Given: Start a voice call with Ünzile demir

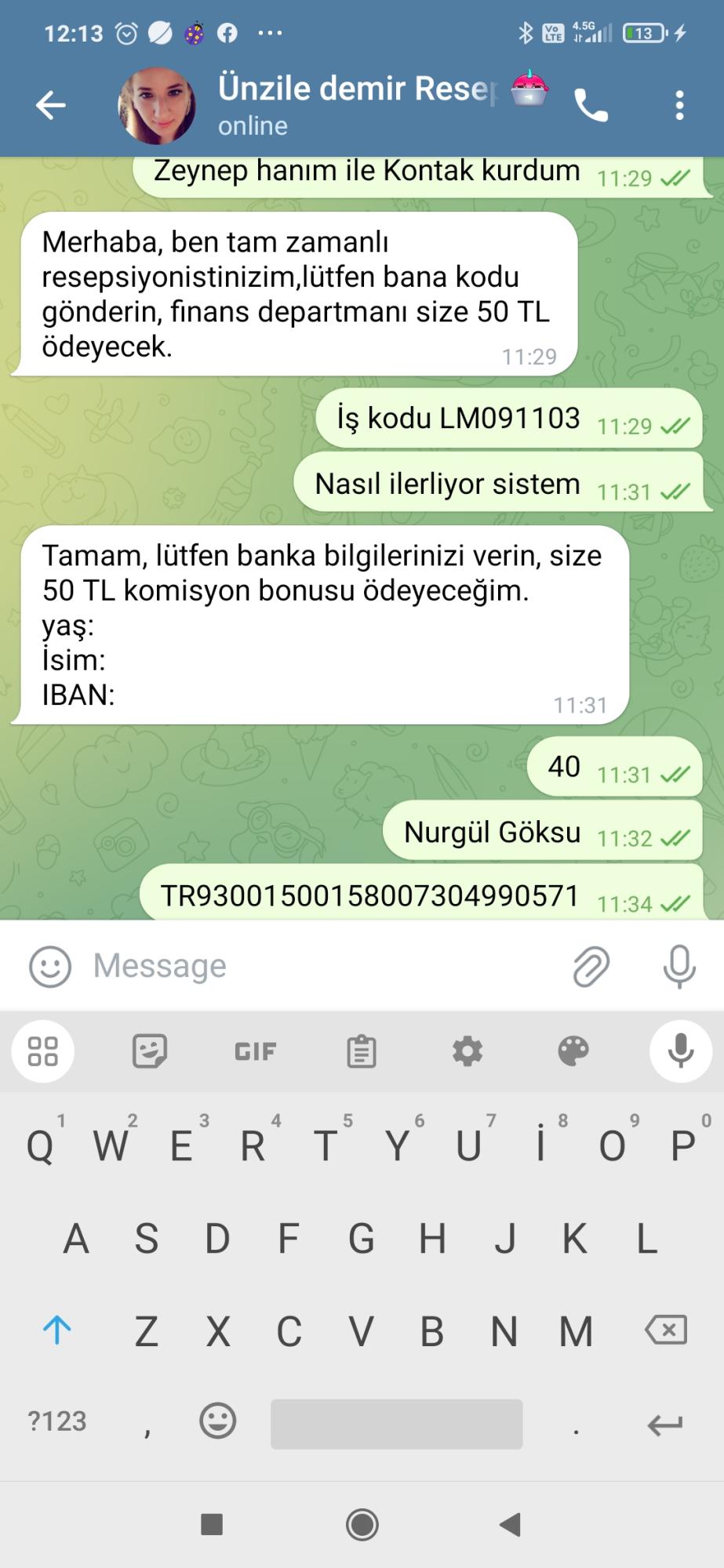Looking at the screenshot, I should (x=591, y=106).
